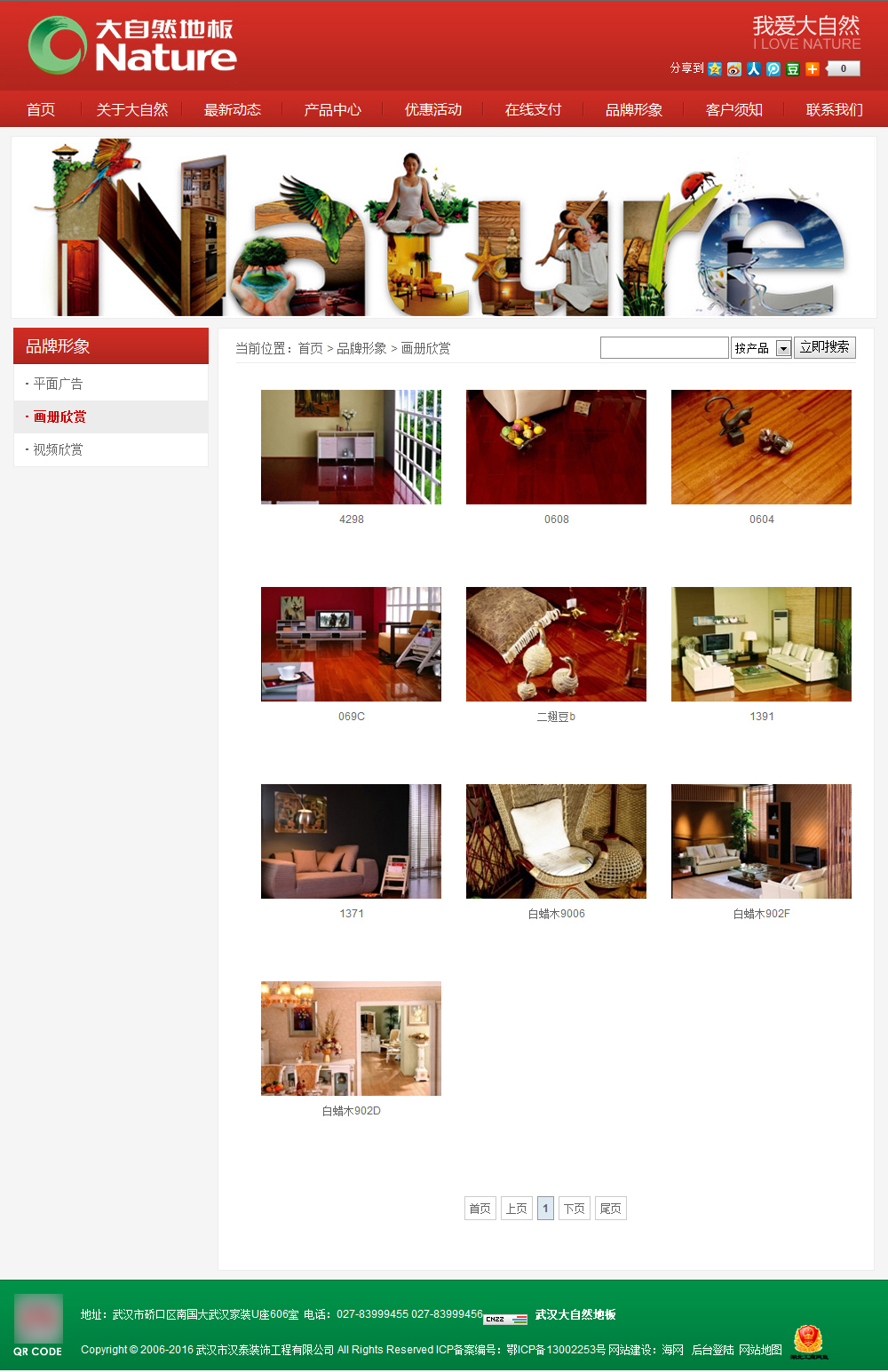This screenshot has height=1372, width=888.
Task: Open the album image 4298
Action: click(x=351, y=447)
